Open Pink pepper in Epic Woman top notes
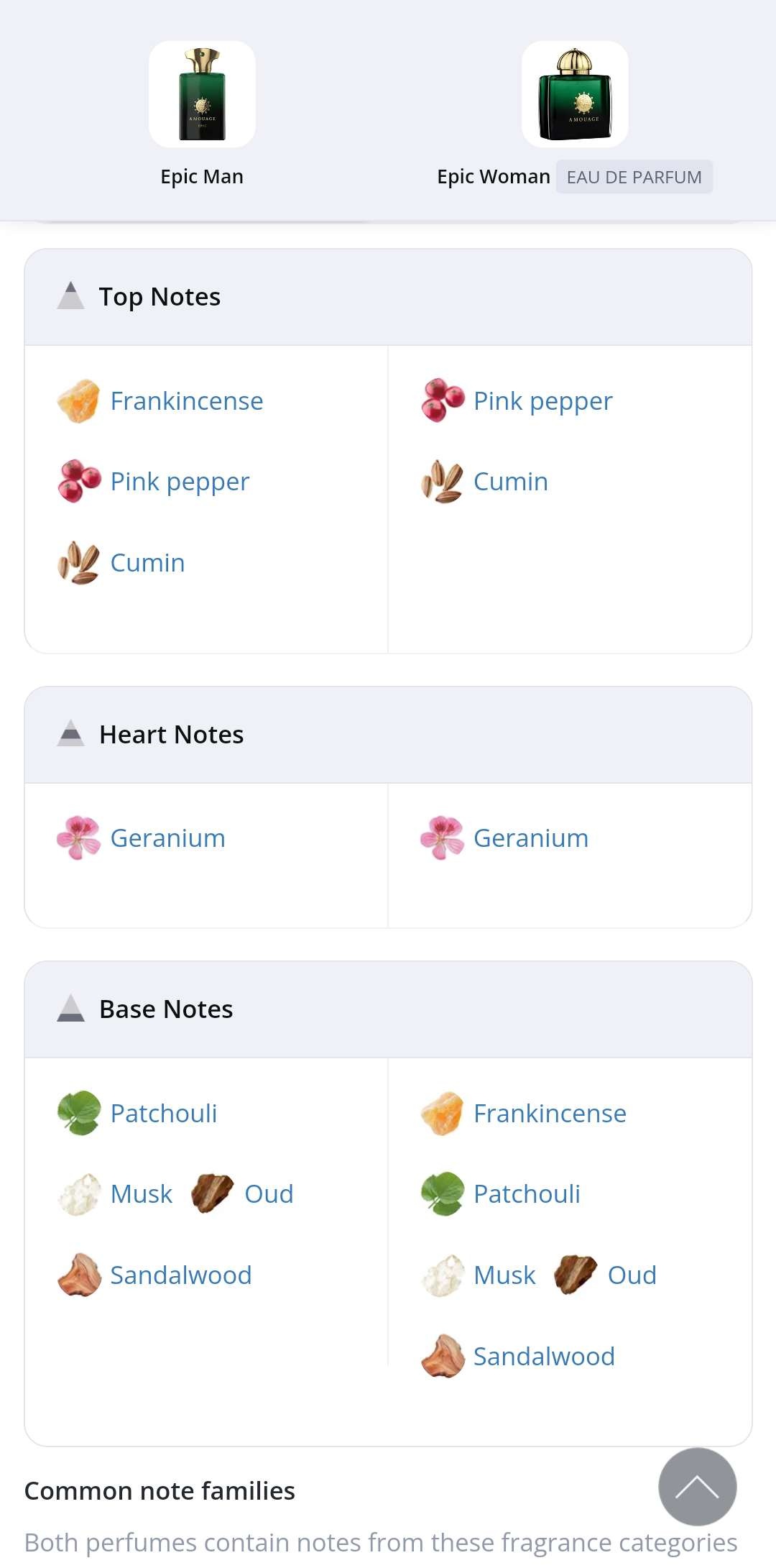Image resolution: width=776 pixels, height=1568 pixels. pos(542,401)
